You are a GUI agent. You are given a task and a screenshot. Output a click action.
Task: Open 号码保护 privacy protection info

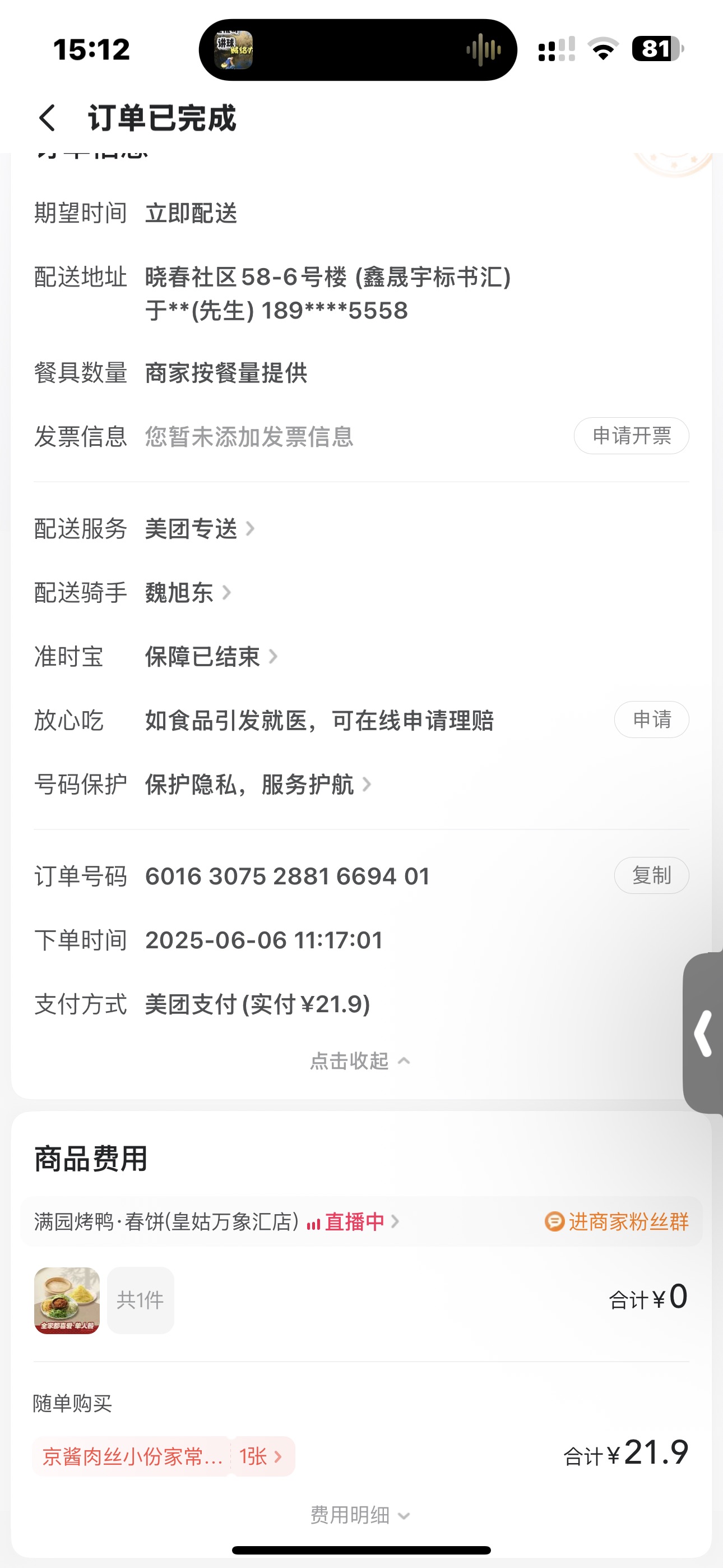pos(257,785)
